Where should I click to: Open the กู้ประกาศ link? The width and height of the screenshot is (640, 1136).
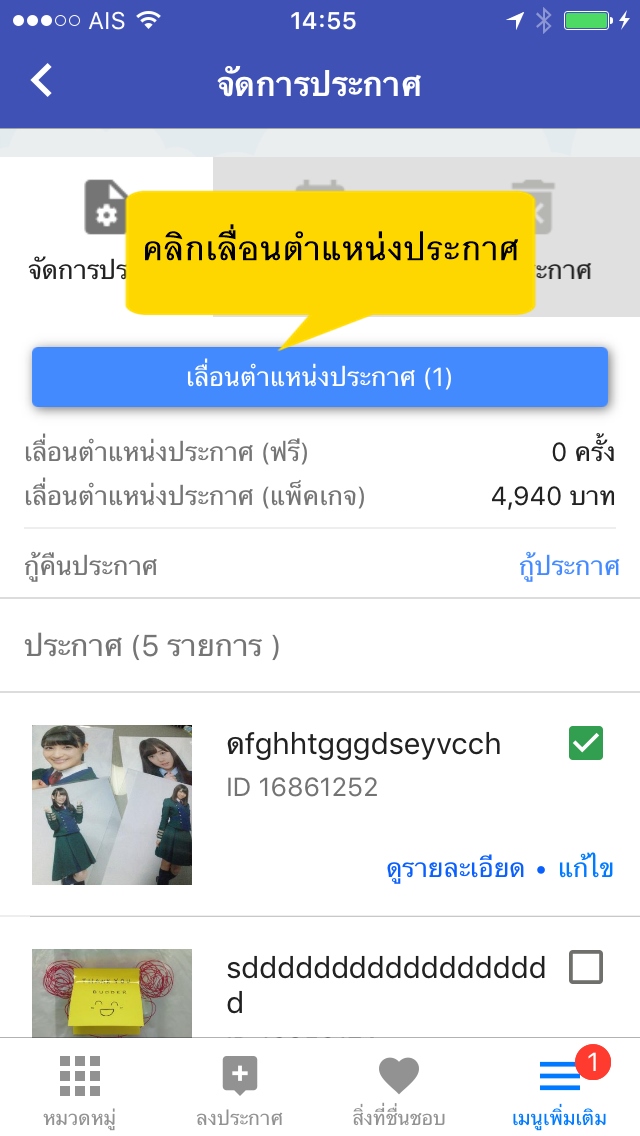point(569,566)
